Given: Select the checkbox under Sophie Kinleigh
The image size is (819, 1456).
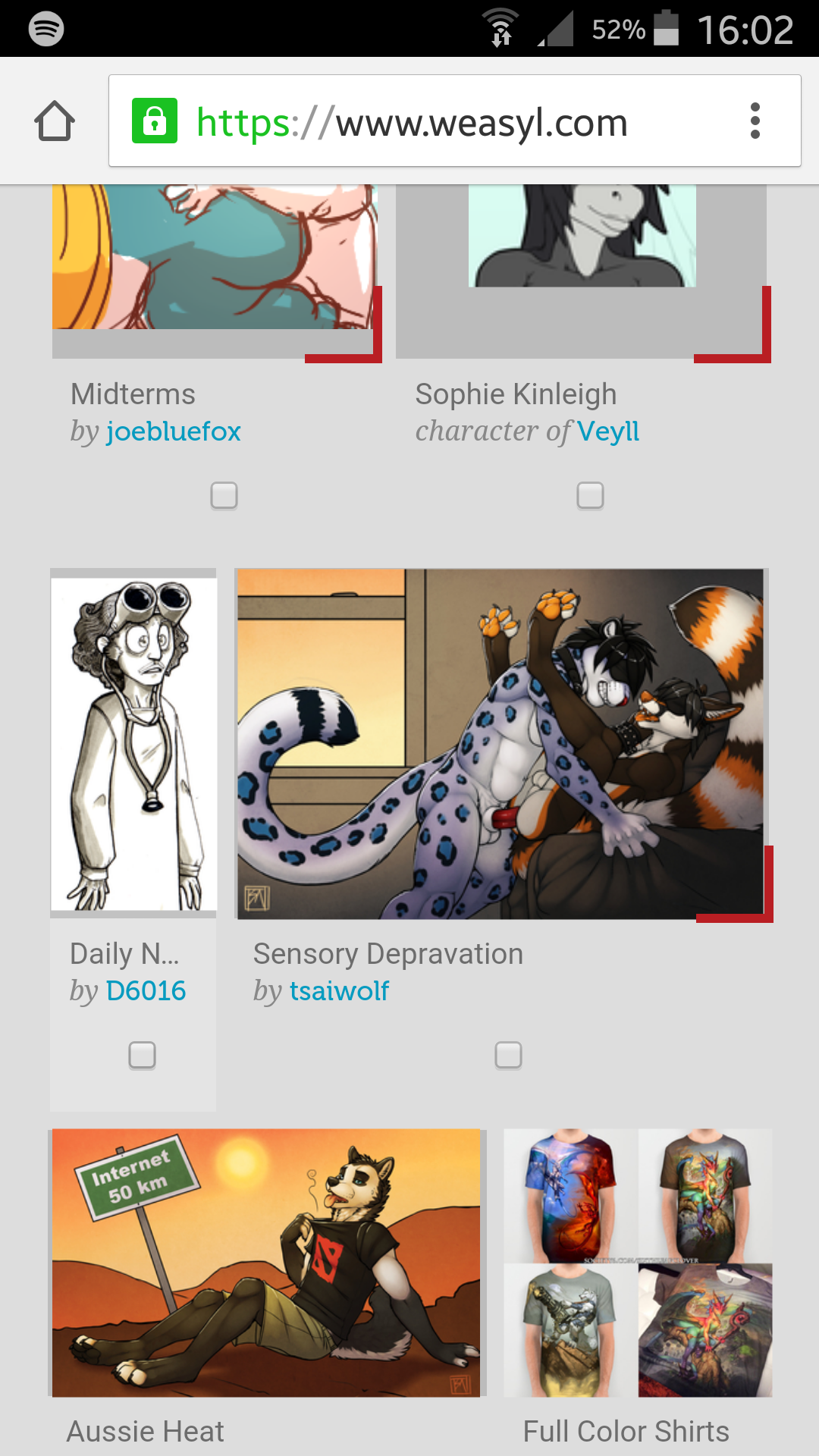Looking at the screenshot, I should click(590, 496).
